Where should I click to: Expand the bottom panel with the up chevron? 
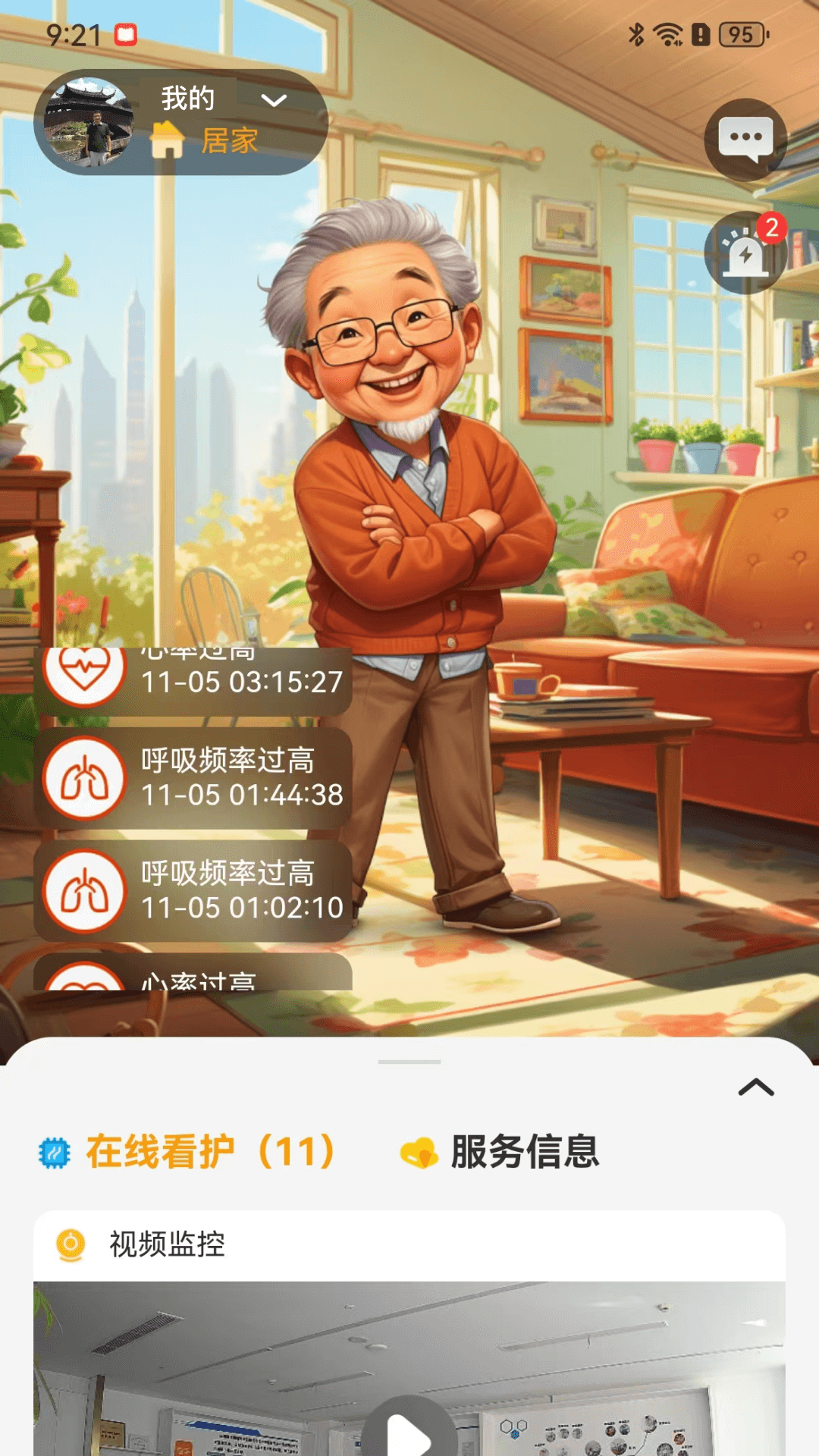pyautogui.click(x=755, y=1088)
